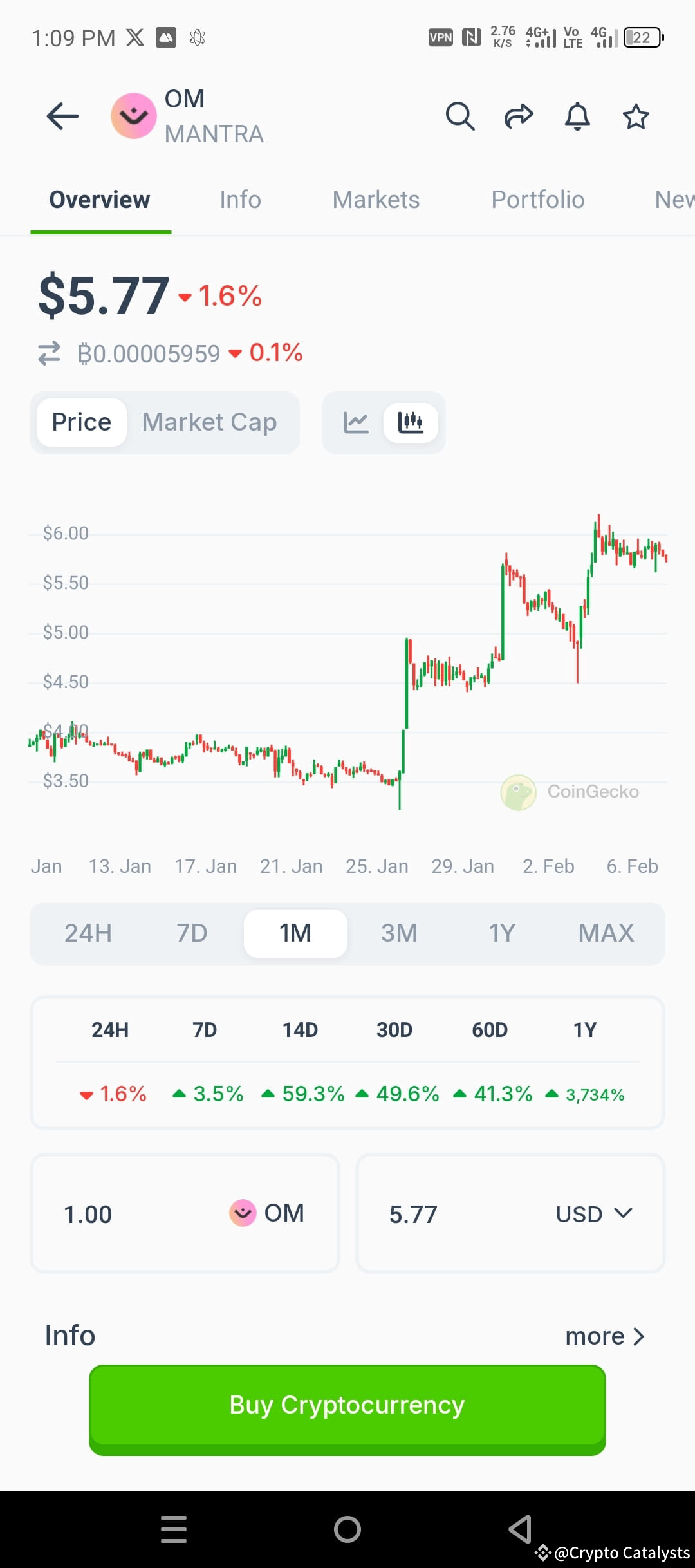Tap the currency swap arrows icon

50,353
